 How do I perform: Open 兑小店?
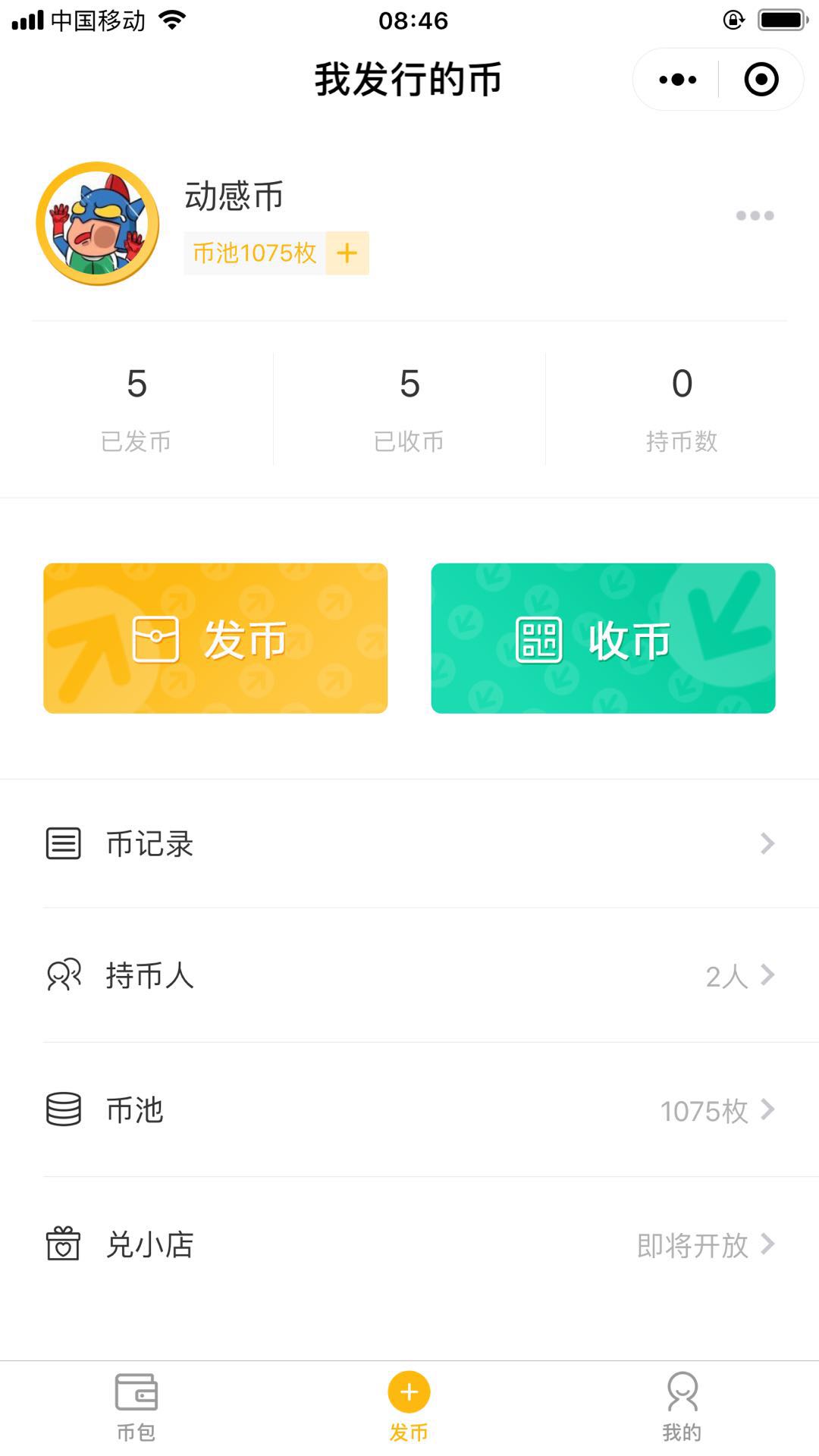click(409, 1244)
